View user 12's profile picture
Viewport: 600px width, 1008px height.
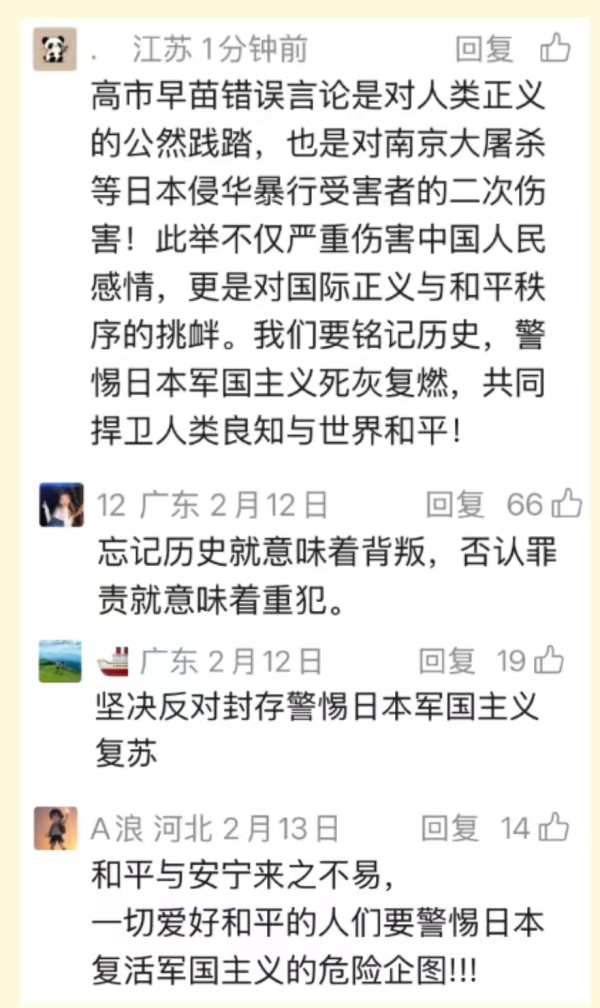coord(61,505)
